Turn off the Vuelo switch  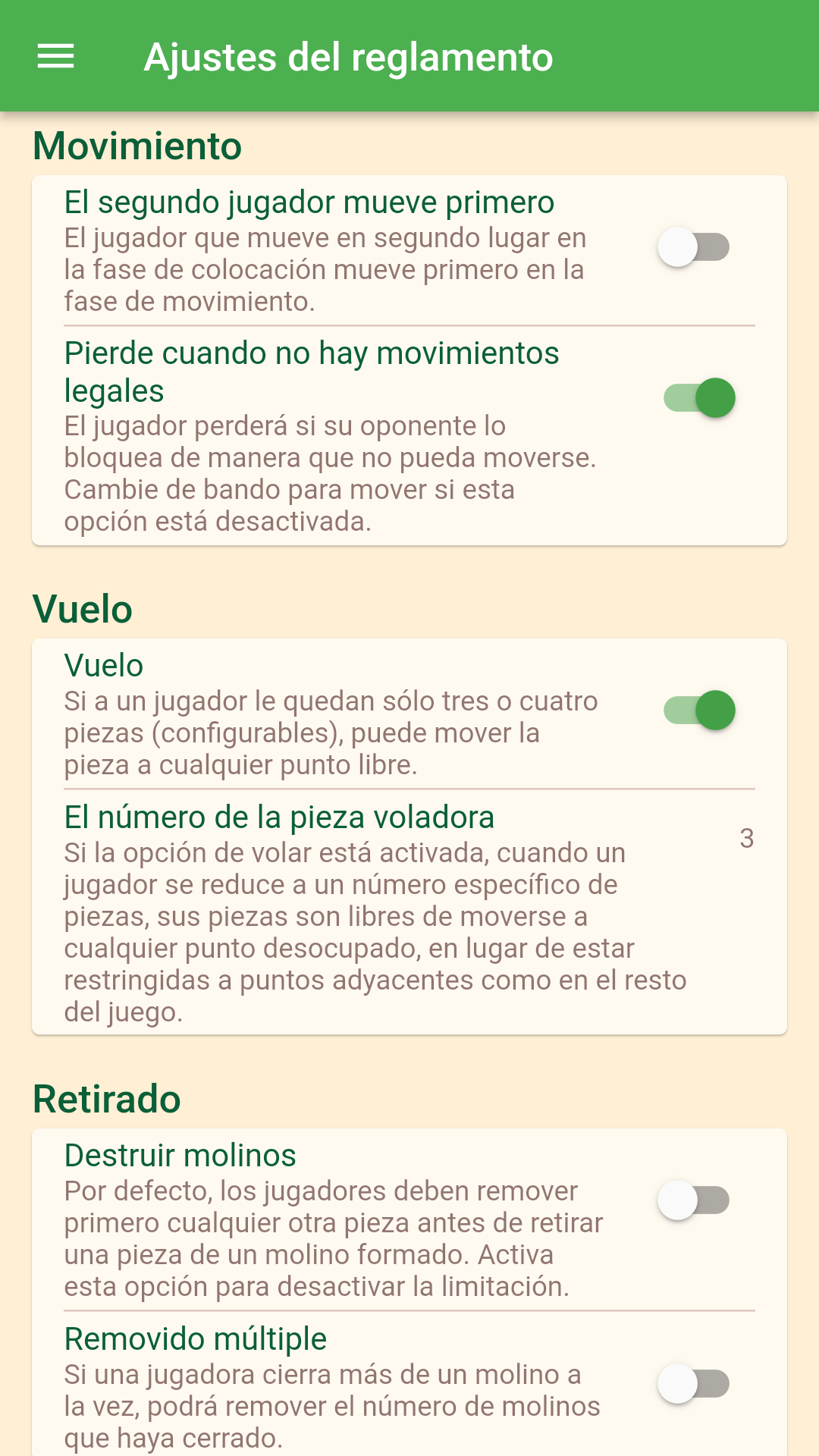click(699, 711)
